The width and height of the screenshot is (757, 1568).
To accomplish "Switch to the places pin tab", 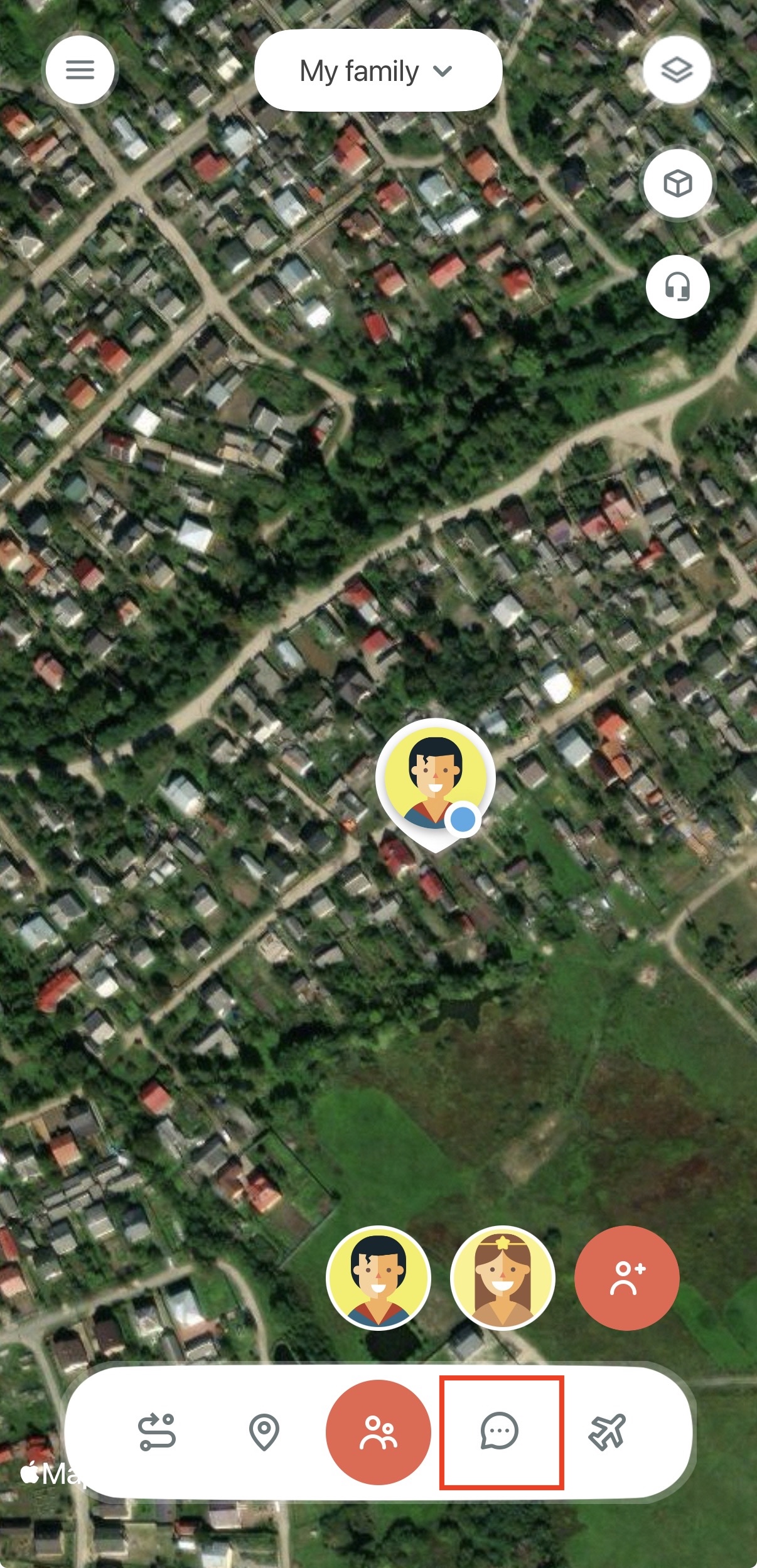I will point(264,1432).
